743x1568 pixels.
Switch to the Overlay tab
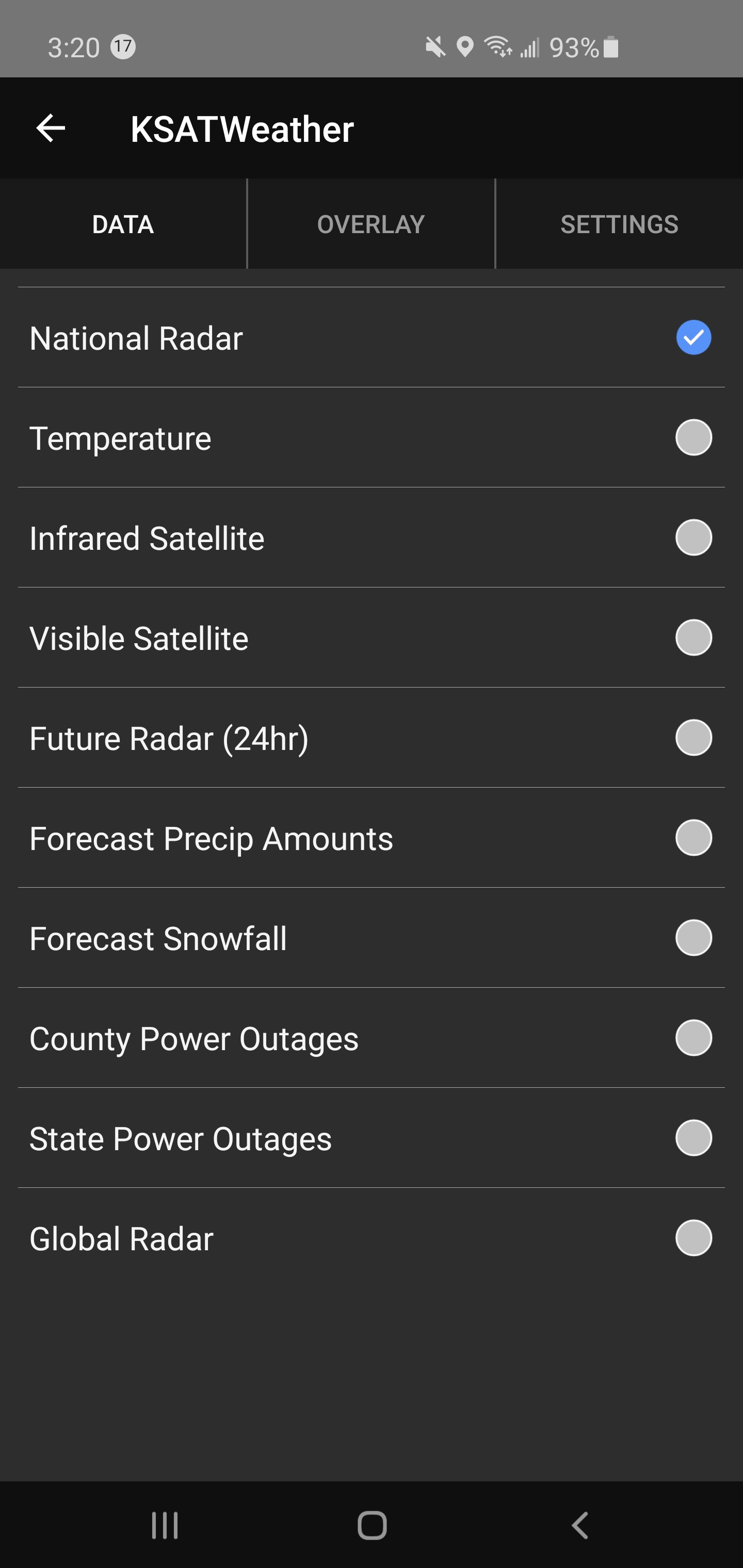[x=371, y=224]
